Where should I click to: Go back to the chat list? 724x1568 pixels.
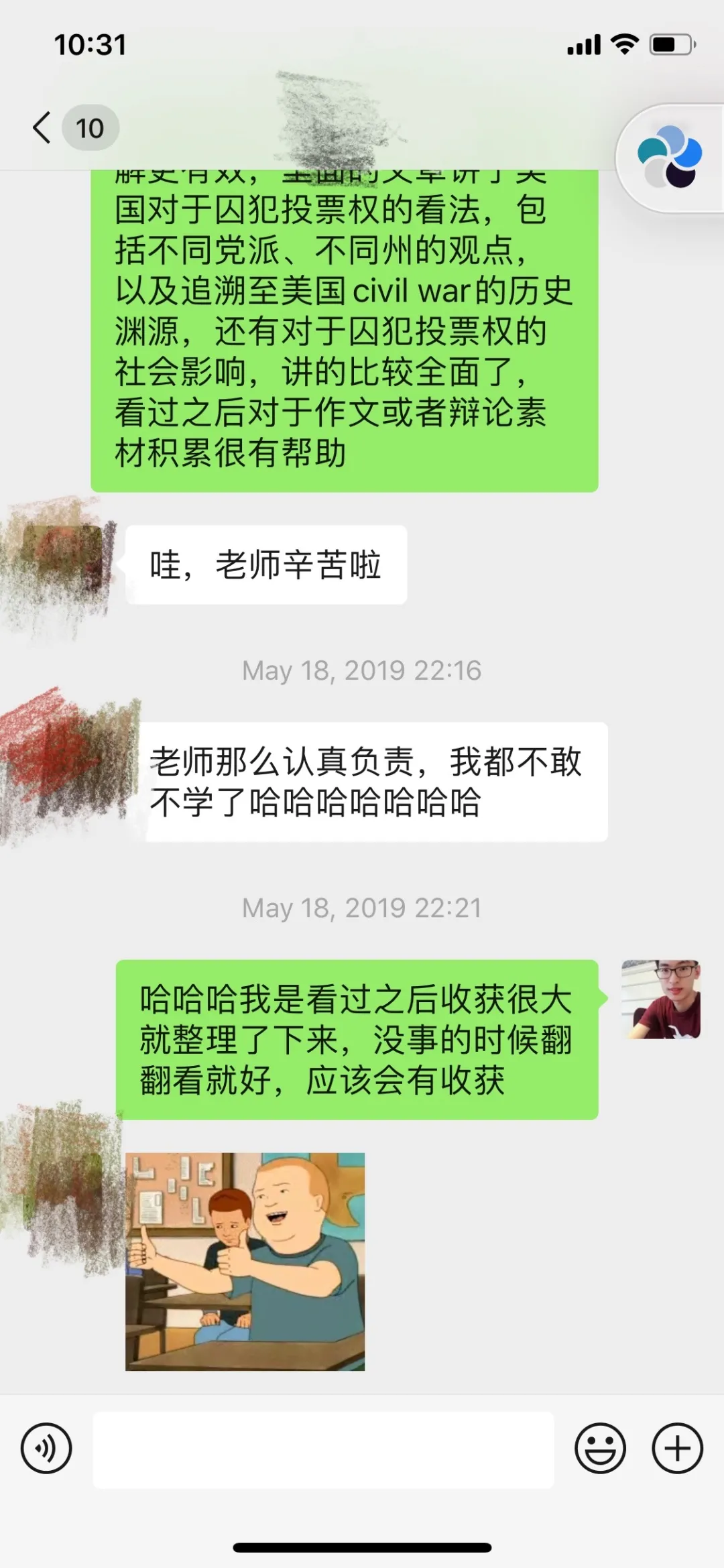42,127
